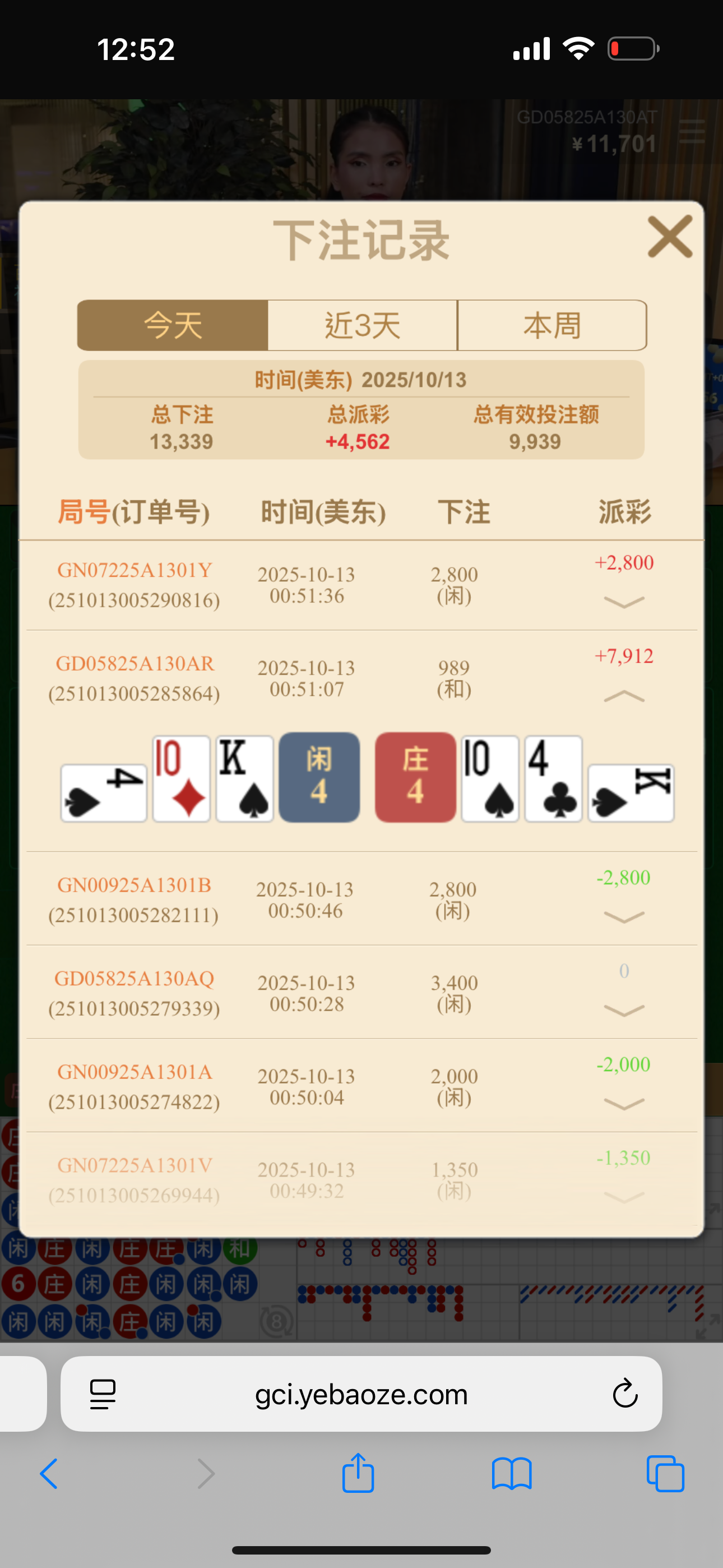Expand details for bet GN07225A1301Y
This screenshot has width=723, height=1568.
tap(624, 602)
